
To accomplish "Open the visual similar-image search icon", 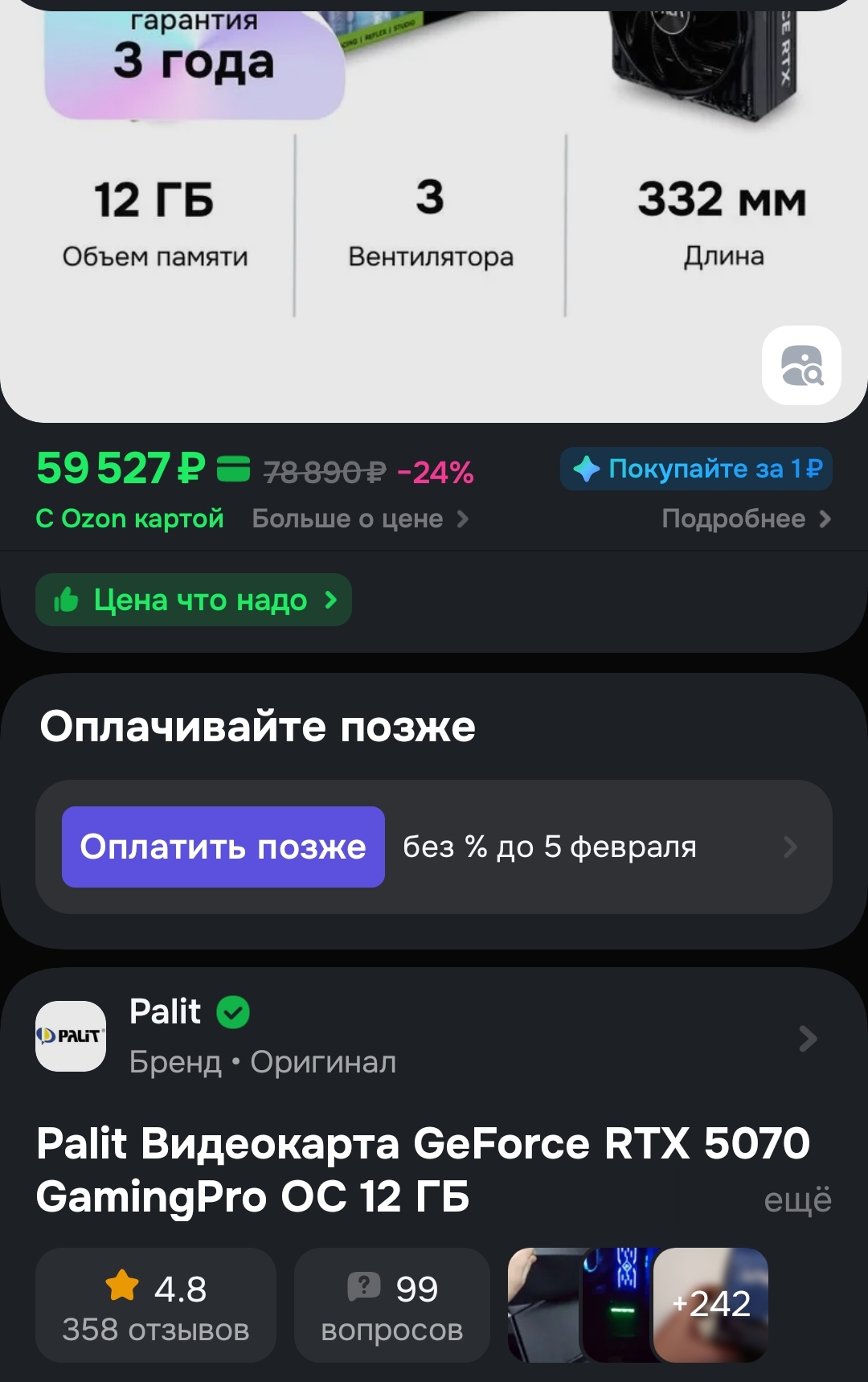I will (801, 366).
